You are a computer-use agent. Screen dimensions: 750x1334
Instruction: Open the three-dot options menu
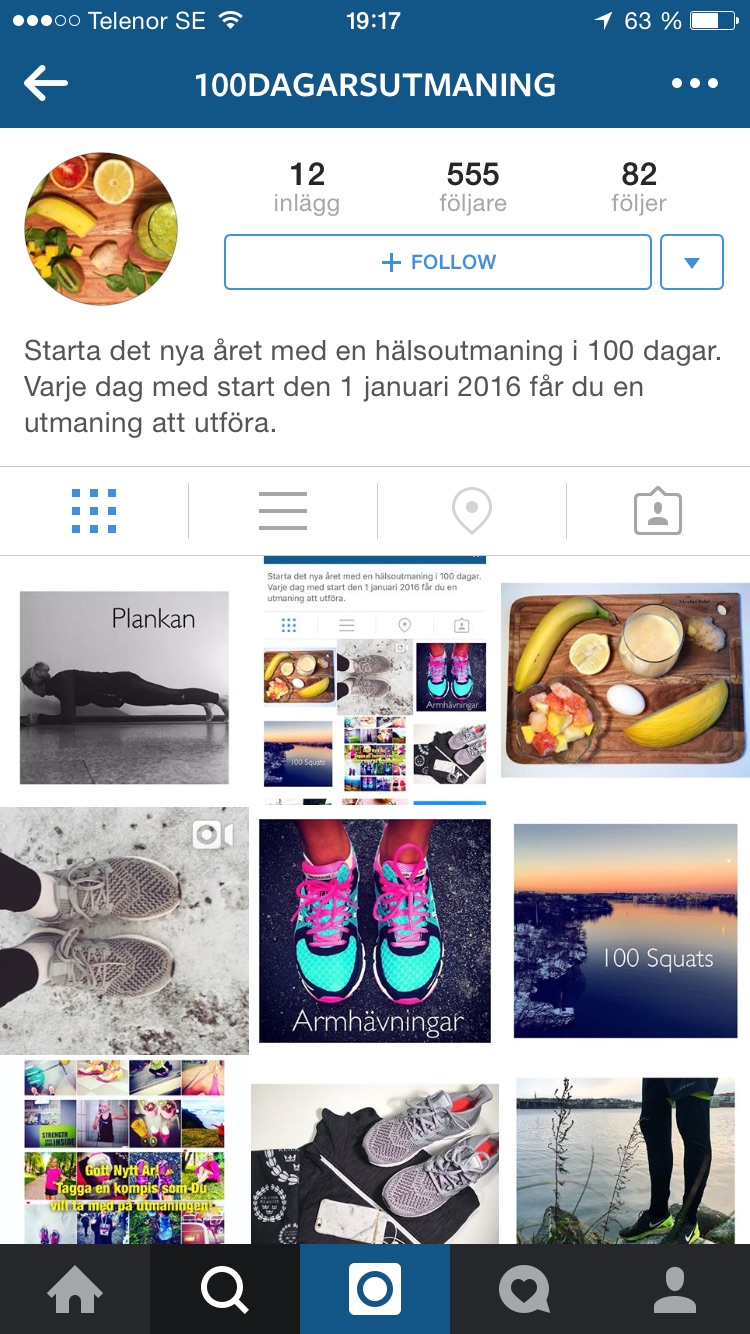tap(694, 84)
